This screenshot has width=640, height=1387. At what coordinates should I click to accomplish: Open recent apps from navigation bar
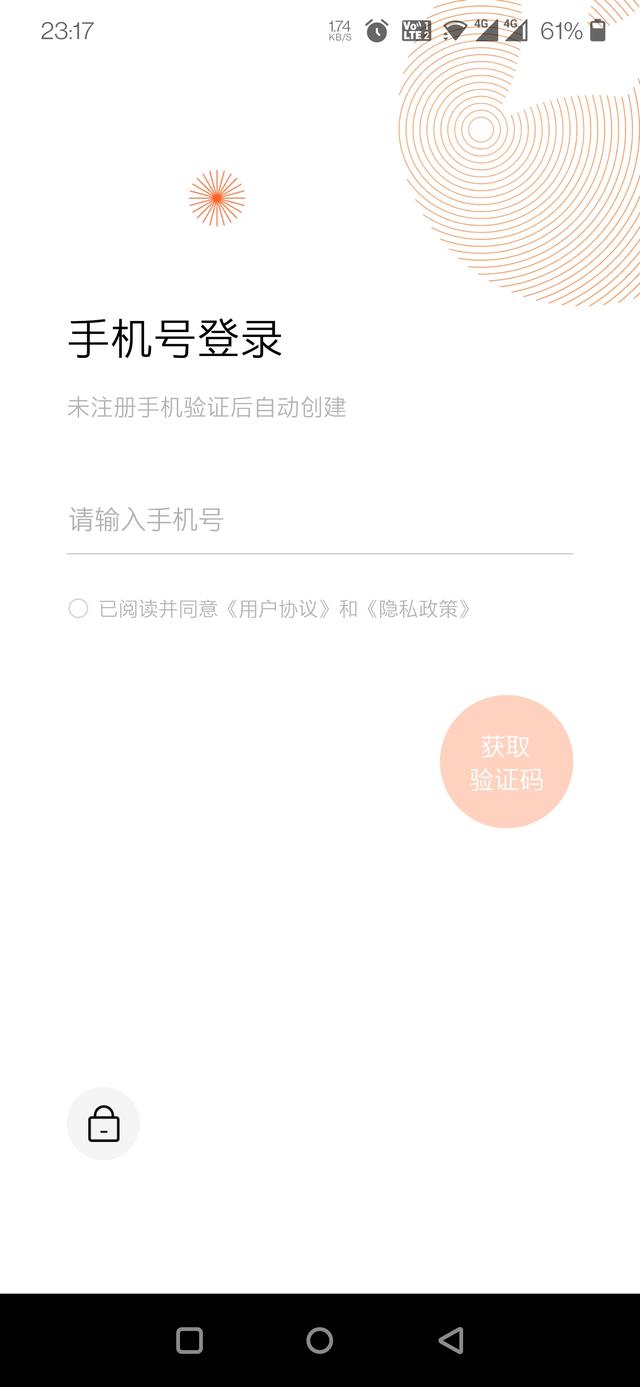(189, 1340)
